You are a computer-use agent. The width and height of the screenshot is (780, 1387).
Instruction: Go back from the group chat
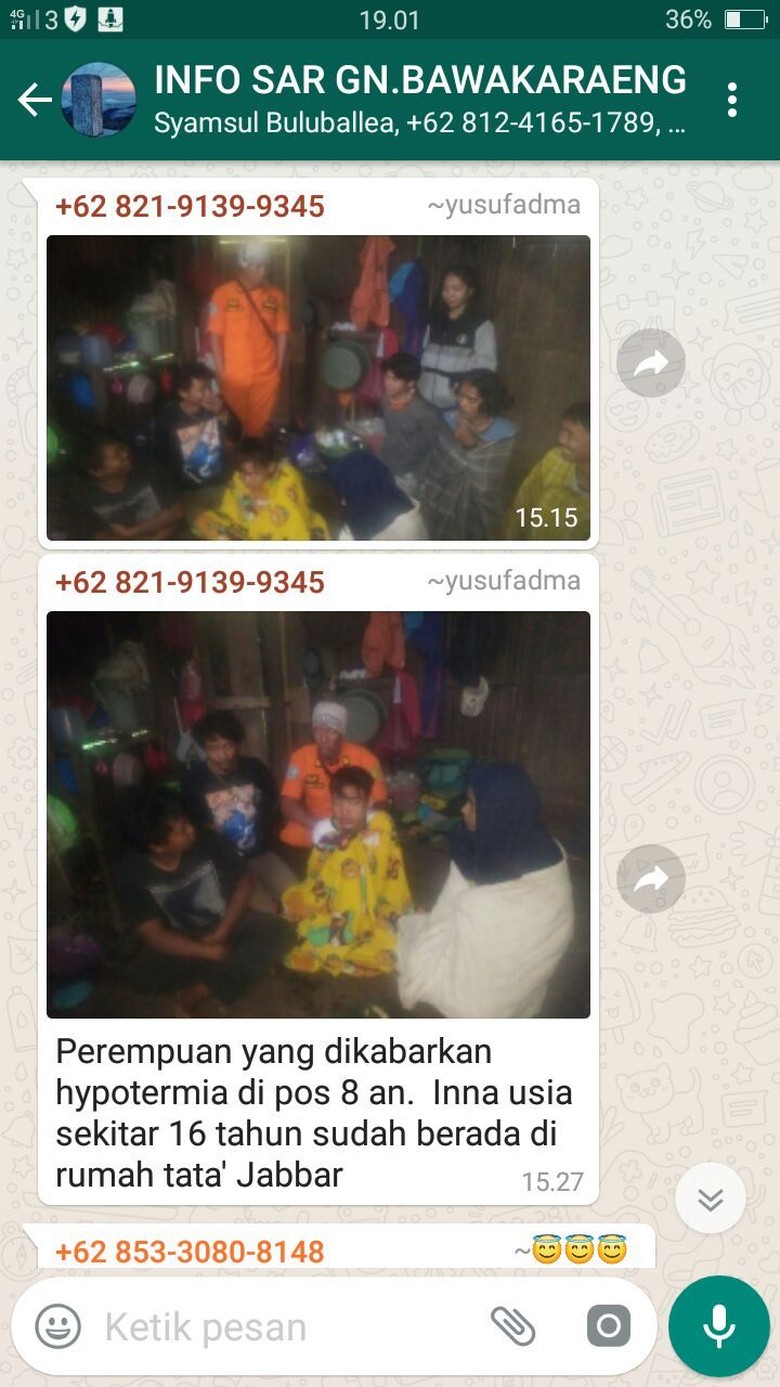34,100
